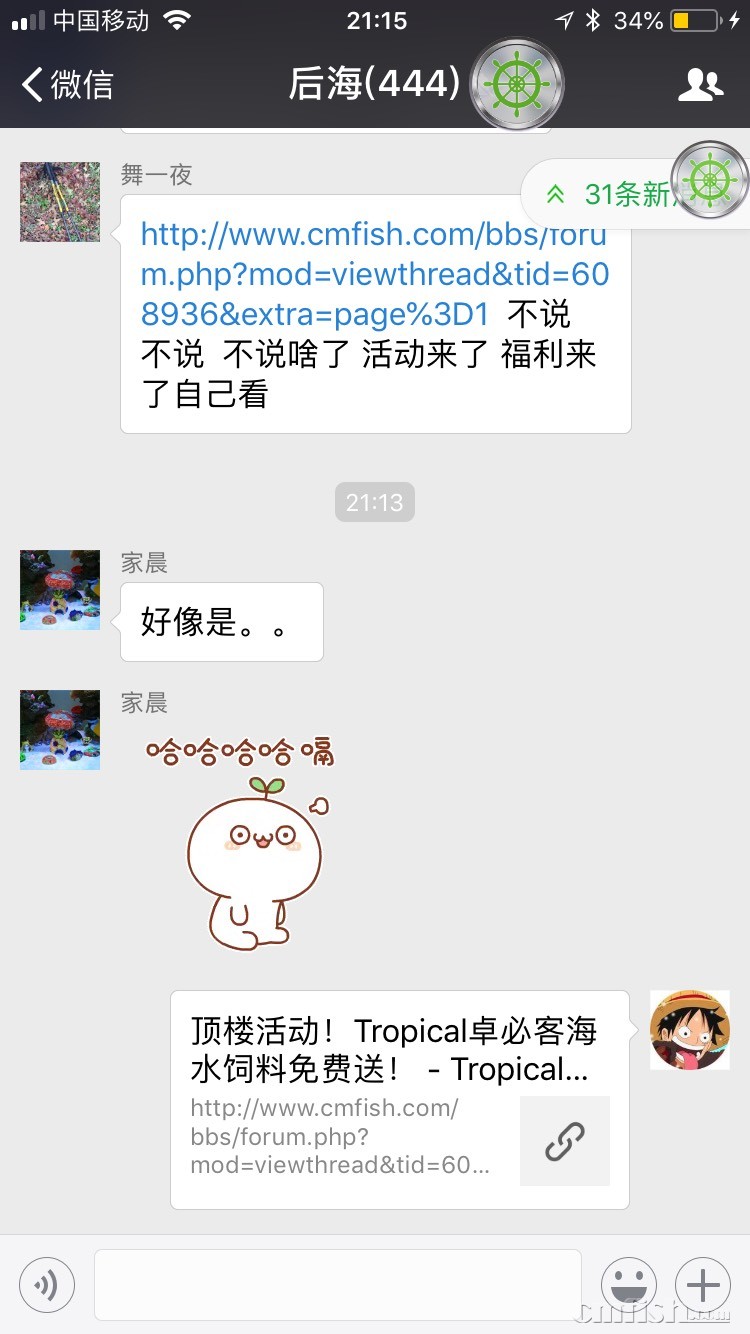Jump to the 31 new messages
750x1334 pixels.
point(610,194)
